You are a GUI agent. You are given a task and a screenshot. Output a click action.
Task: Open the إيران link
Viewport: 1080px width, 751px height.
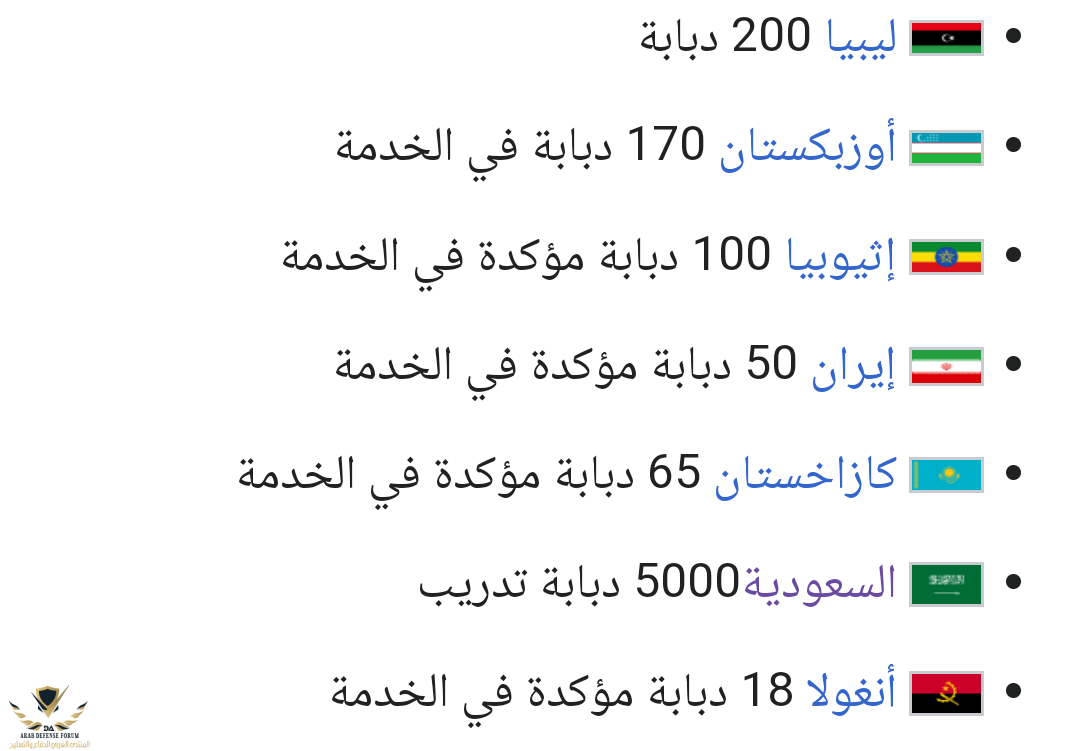[853, 365]
